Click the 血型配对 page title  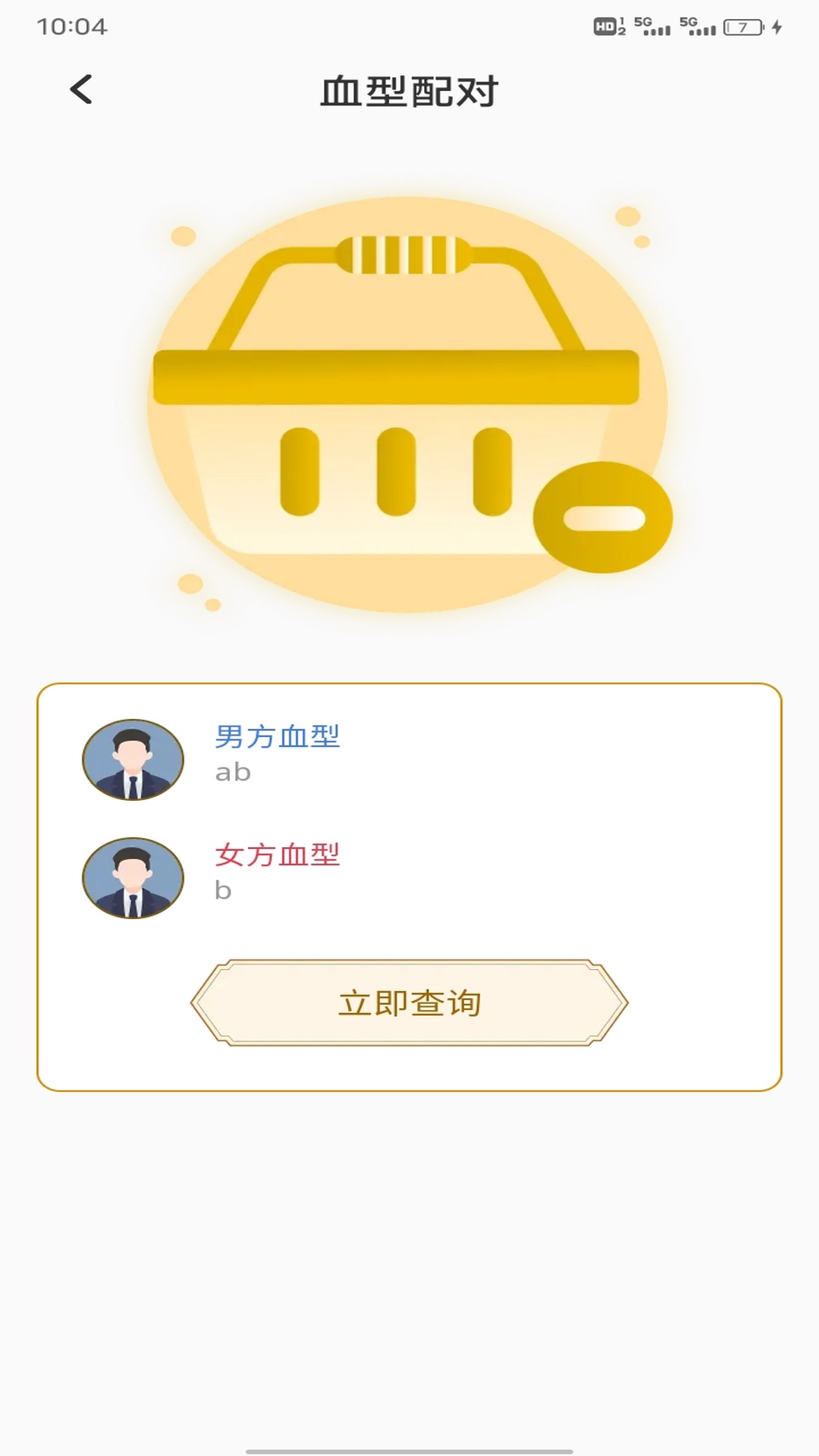409,89
